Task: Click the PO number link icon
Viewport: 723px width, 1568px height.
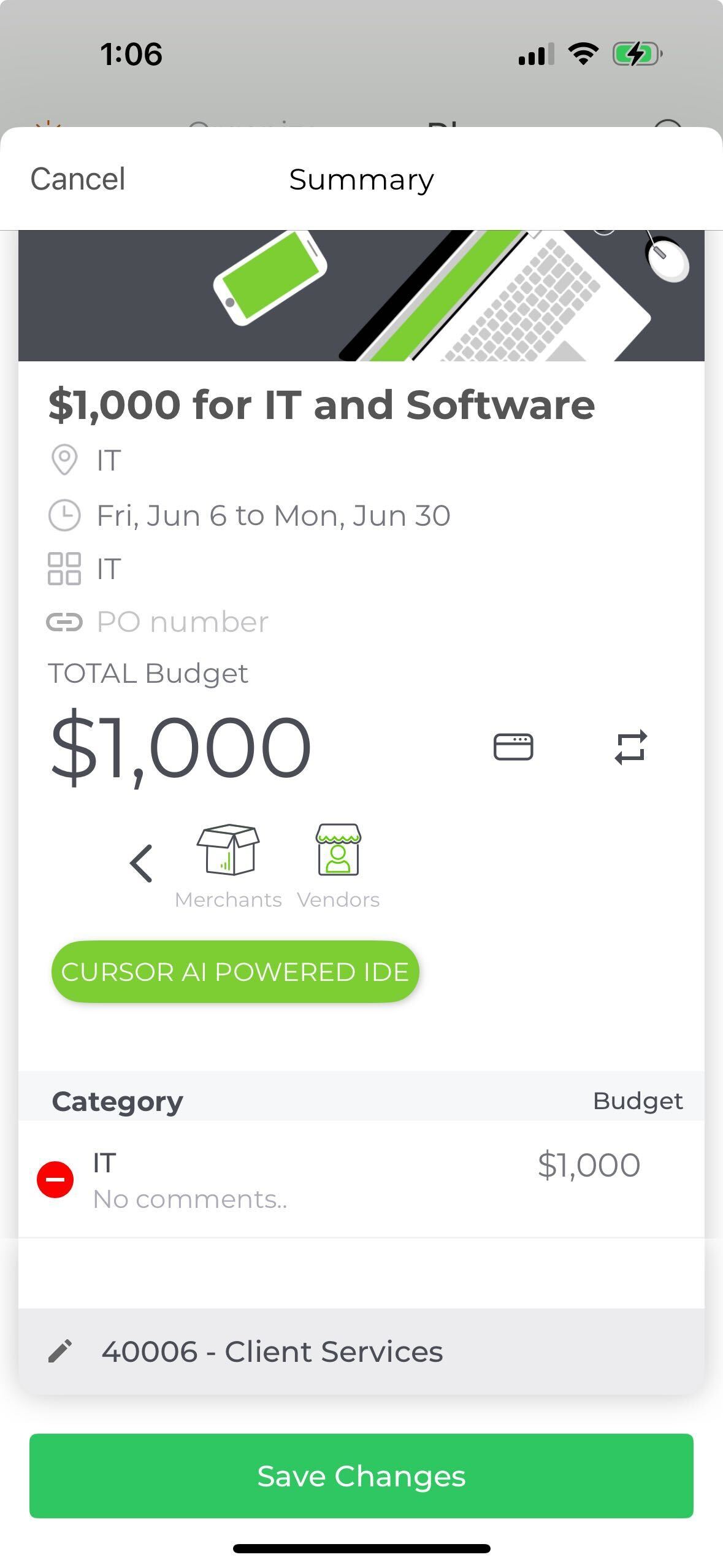Action: tap(64, 621)
